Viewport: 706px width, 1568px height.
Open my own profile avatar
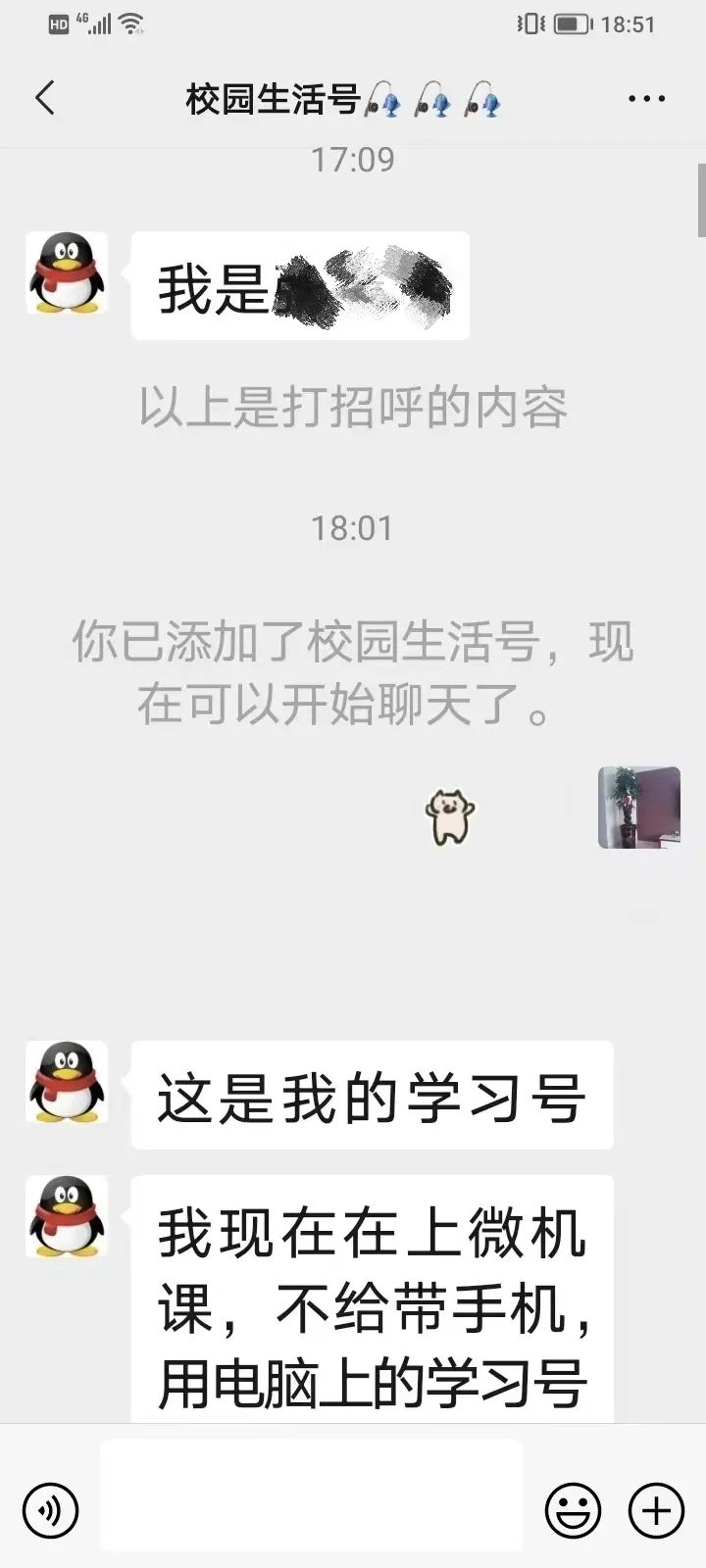pos(638,808)
